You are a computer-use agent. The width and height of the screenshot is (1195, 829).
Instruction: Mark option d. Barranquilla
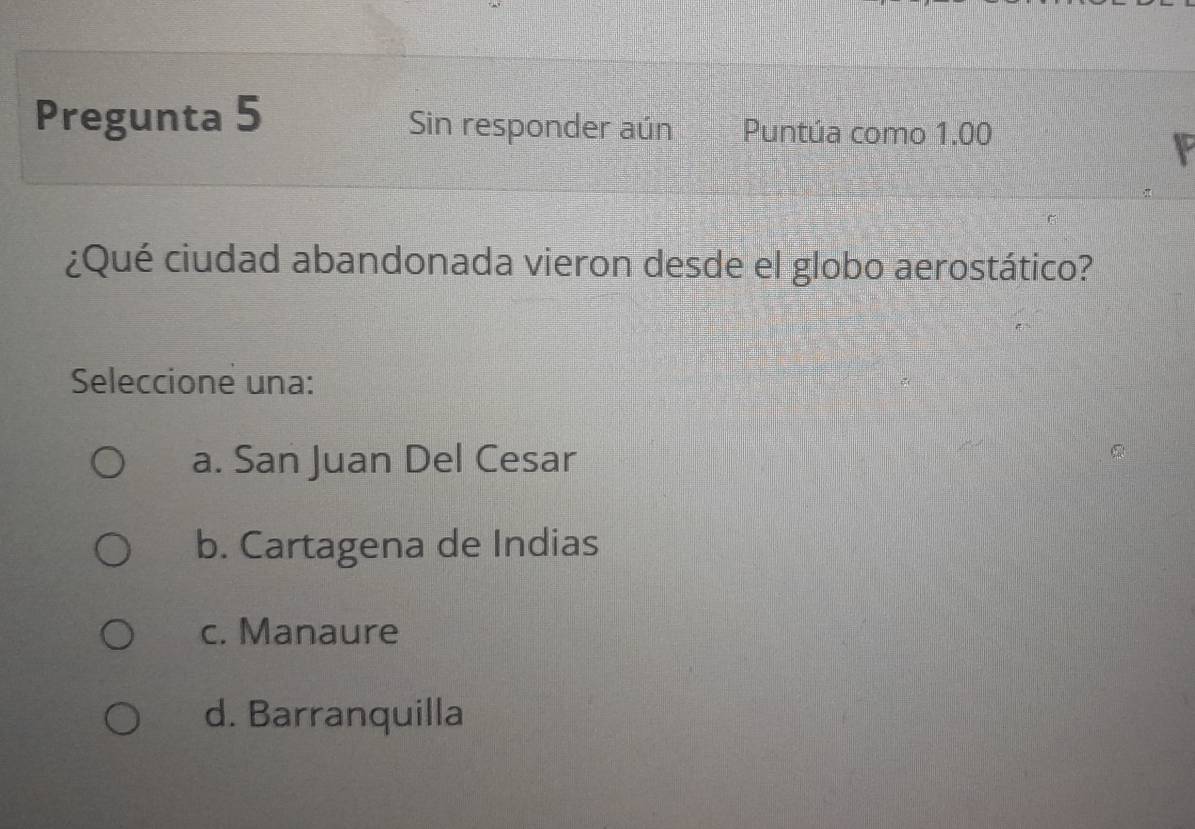click(x=122, y=719)
